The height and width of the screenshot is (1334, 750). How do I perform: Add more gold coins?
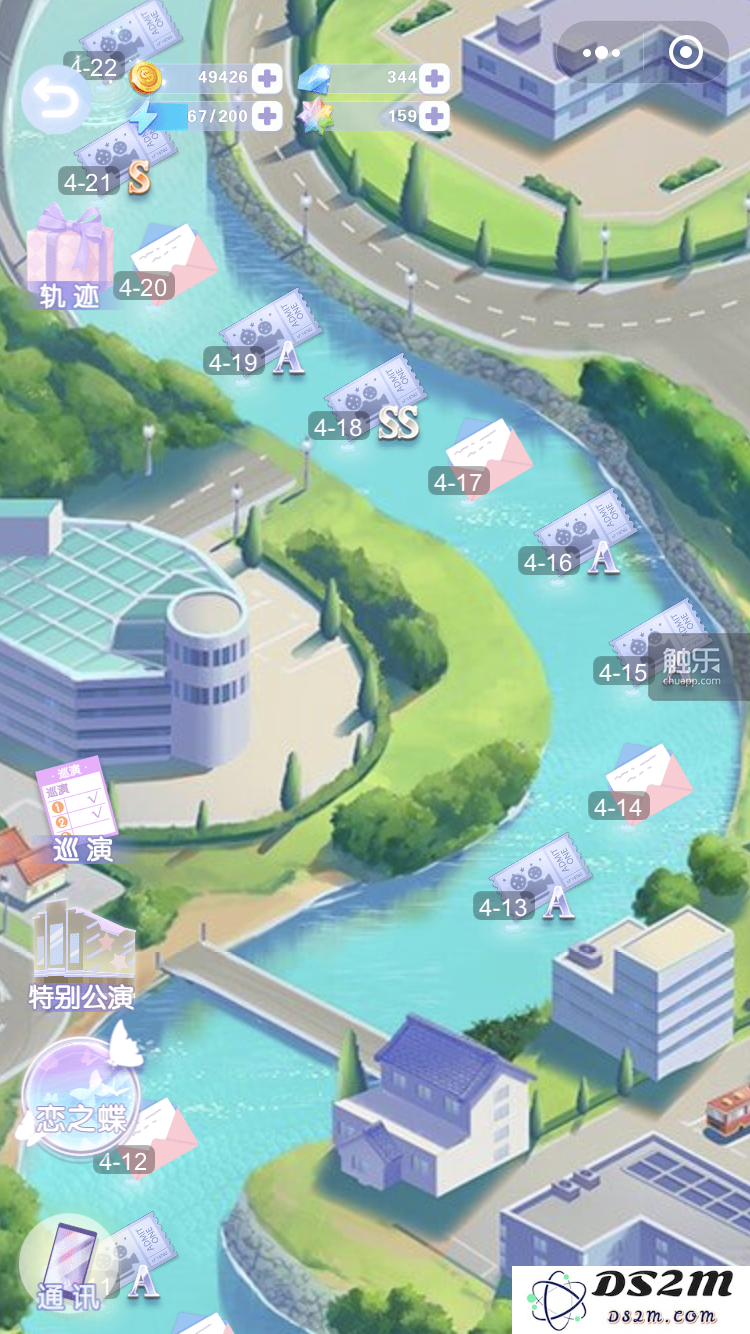point(267,78)
